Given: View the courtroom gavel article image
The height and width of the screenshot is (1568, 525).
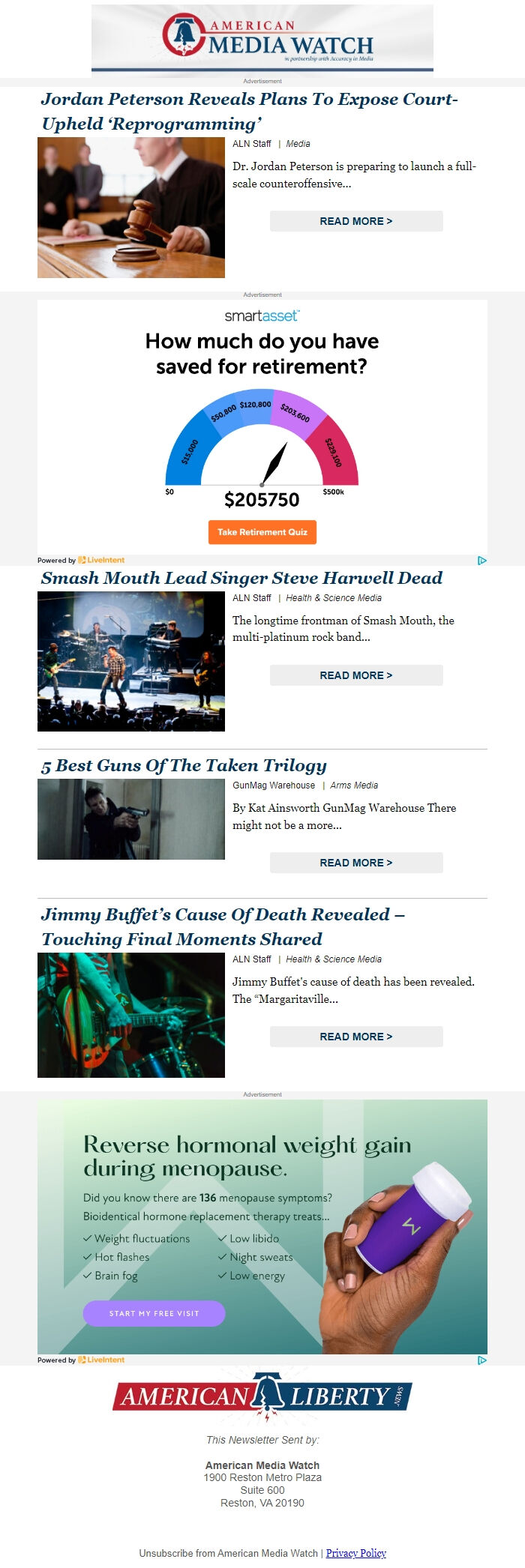Looking at the screenshot, I should tap(131, 208).
